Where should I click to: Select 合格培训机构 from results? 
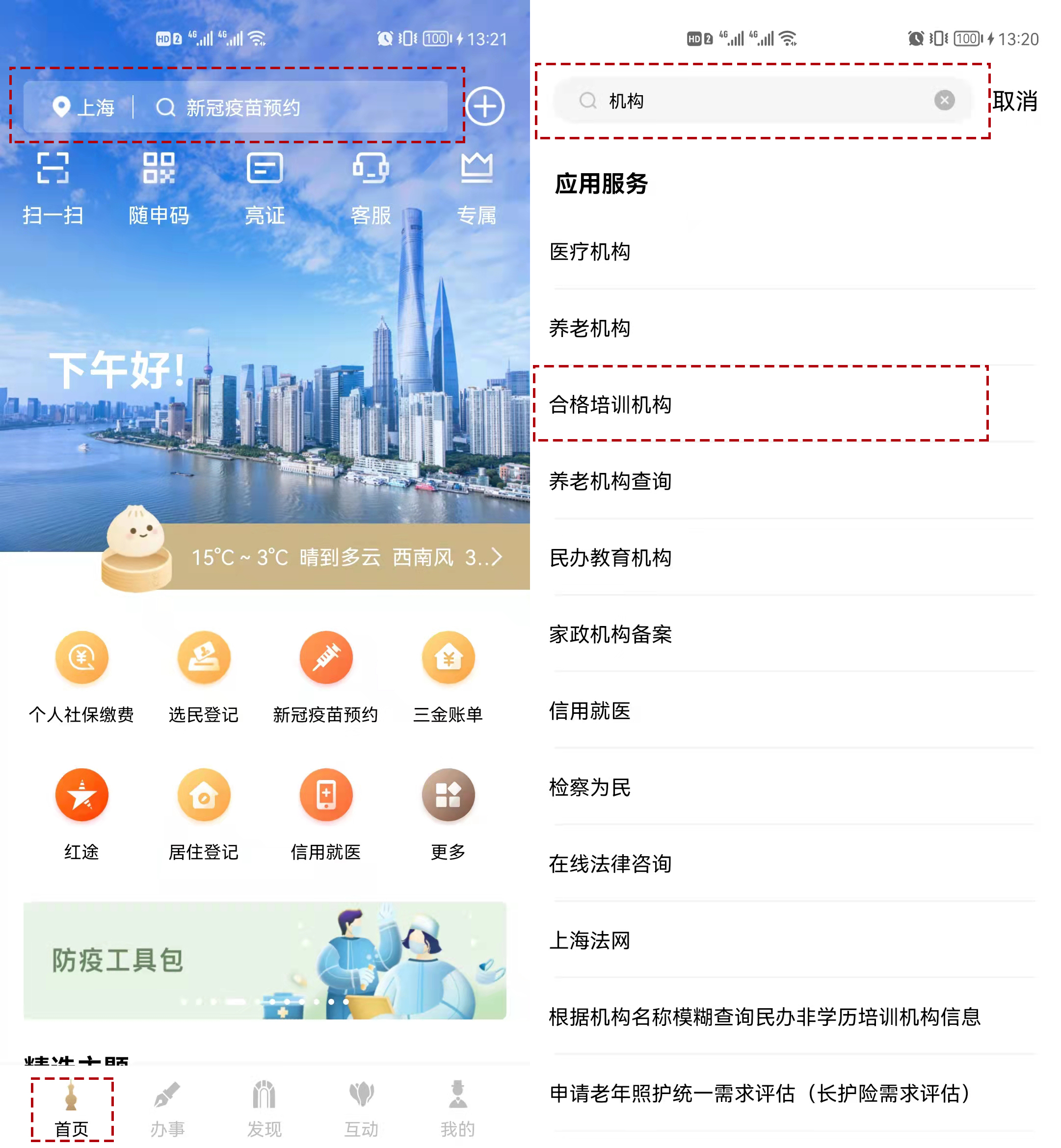pyautogui.click(x=610, y=405)
